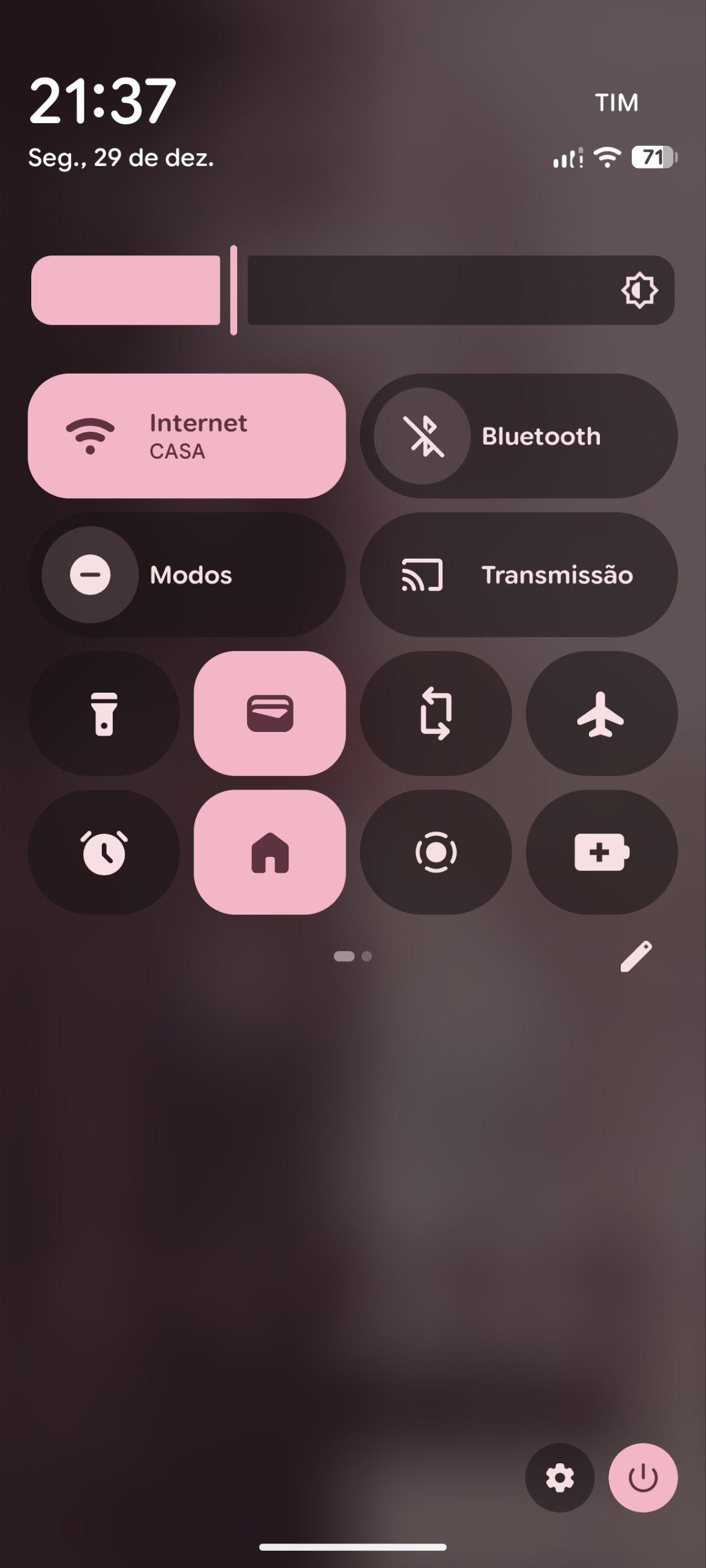
Task: Open system settings gear
Action: click(x=560, y=1478)
